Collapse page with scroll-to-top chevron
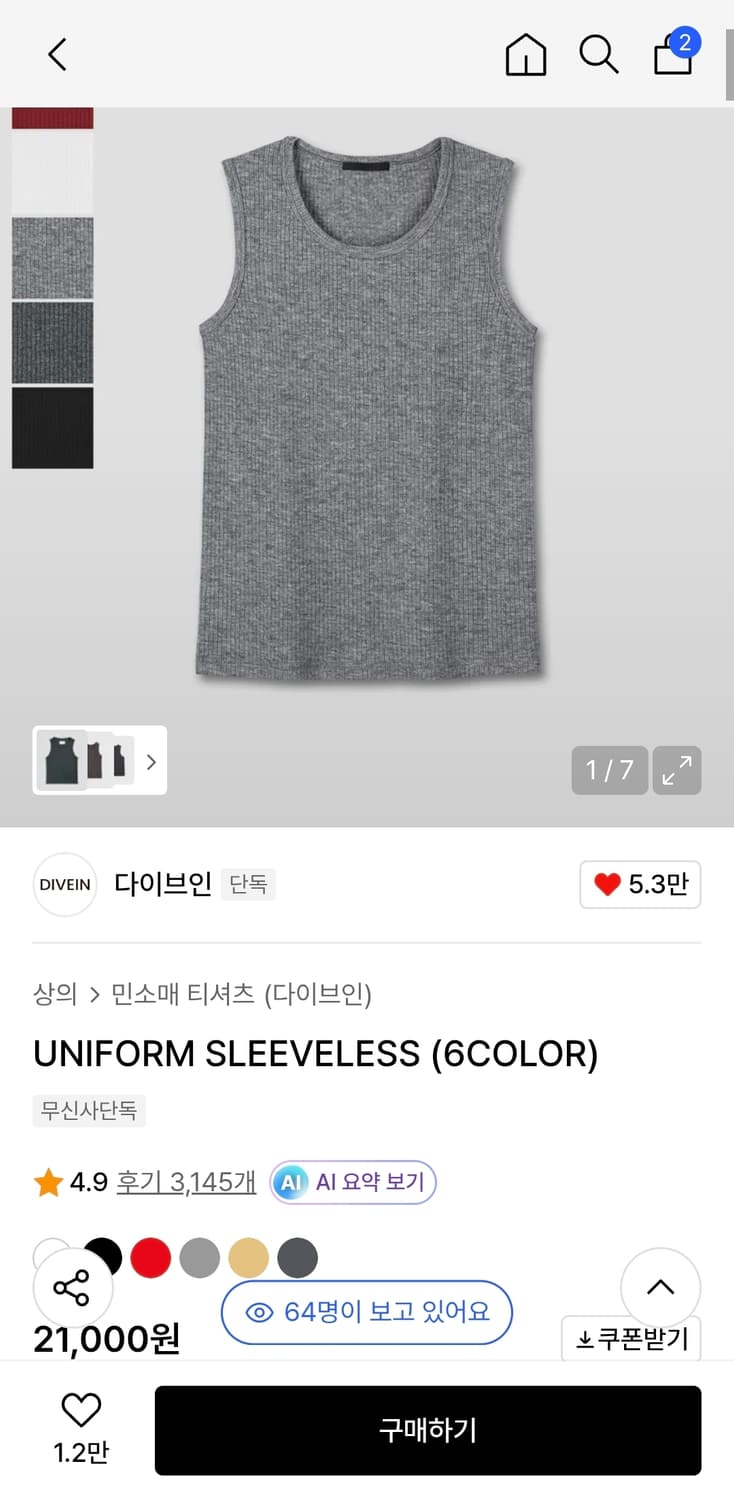 pos(660,1287)
